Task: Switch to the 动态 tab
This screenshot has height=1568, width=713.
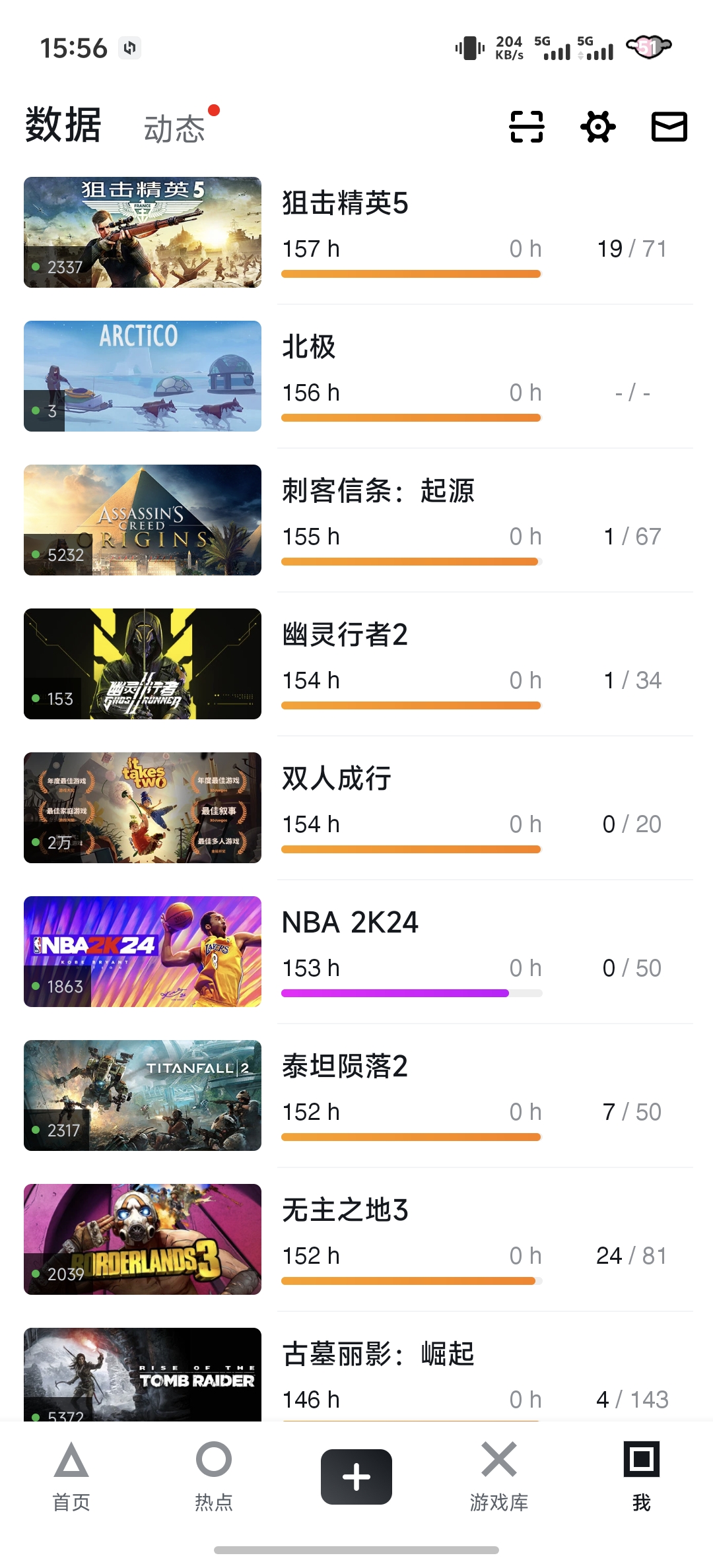Action: click(175, 128)
